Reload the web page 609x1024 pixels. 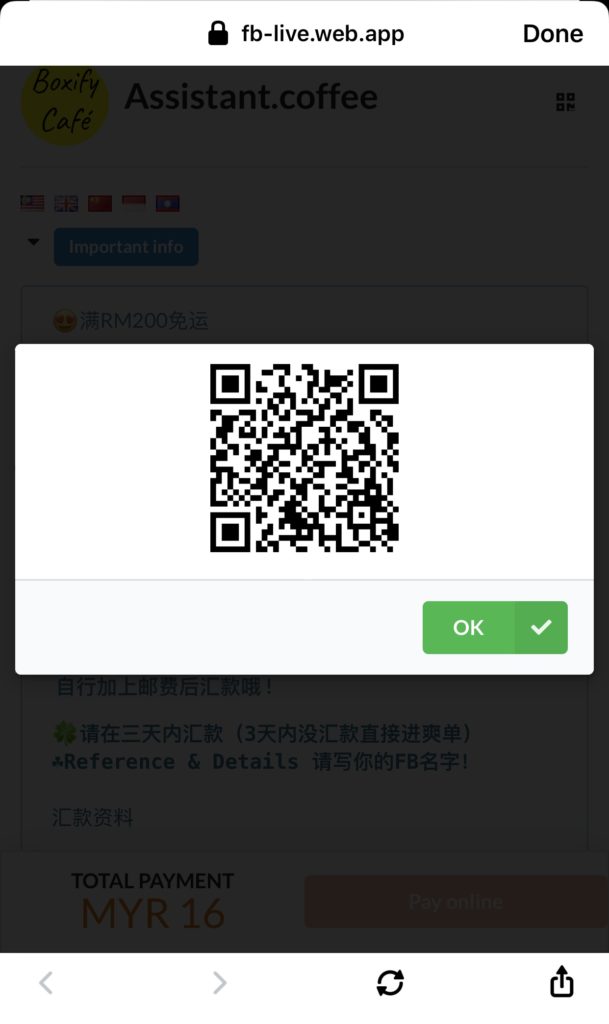click(x=390, y=982)
